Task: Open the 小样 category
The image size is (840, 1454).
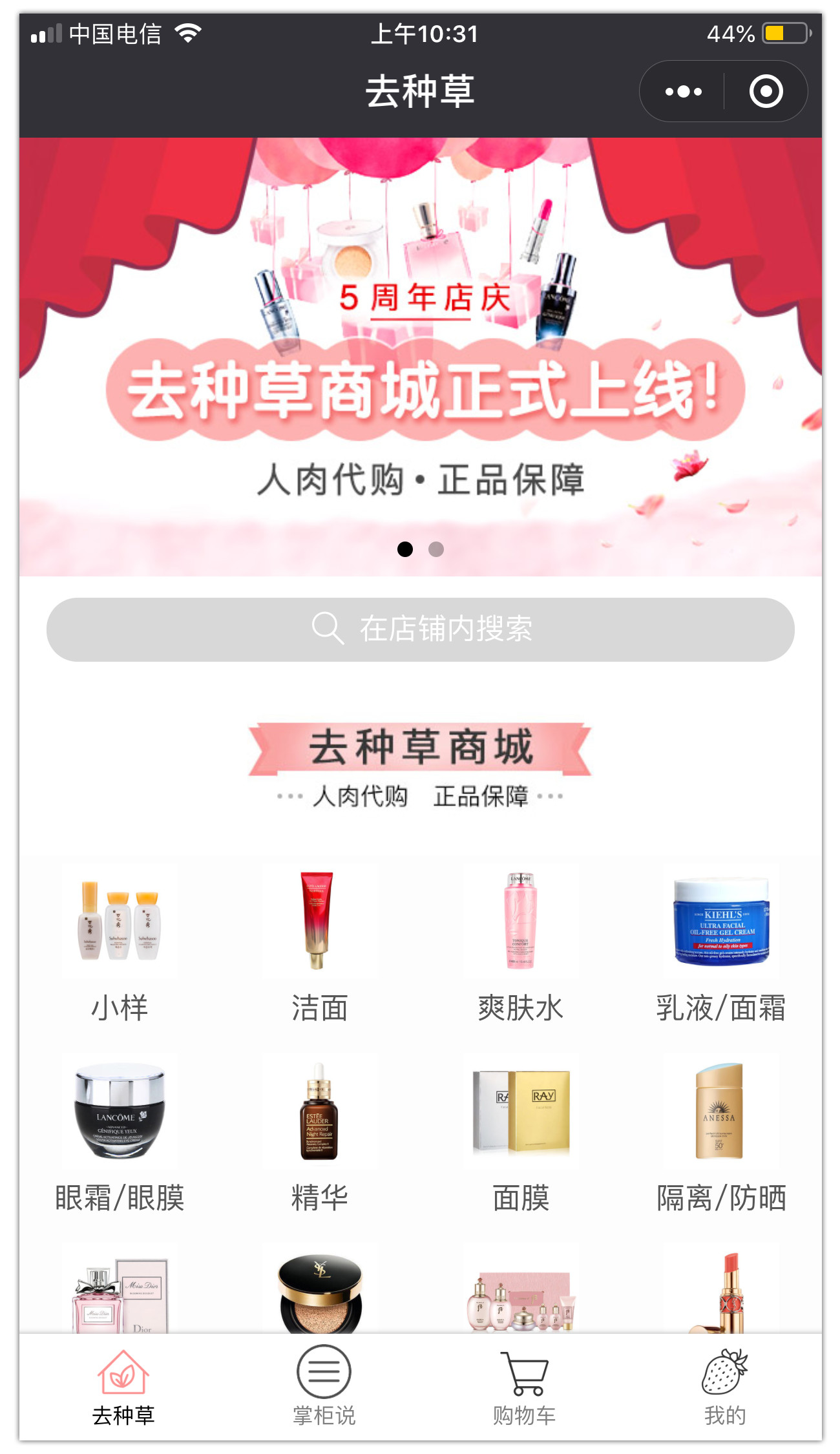Action: click(120, 943)
